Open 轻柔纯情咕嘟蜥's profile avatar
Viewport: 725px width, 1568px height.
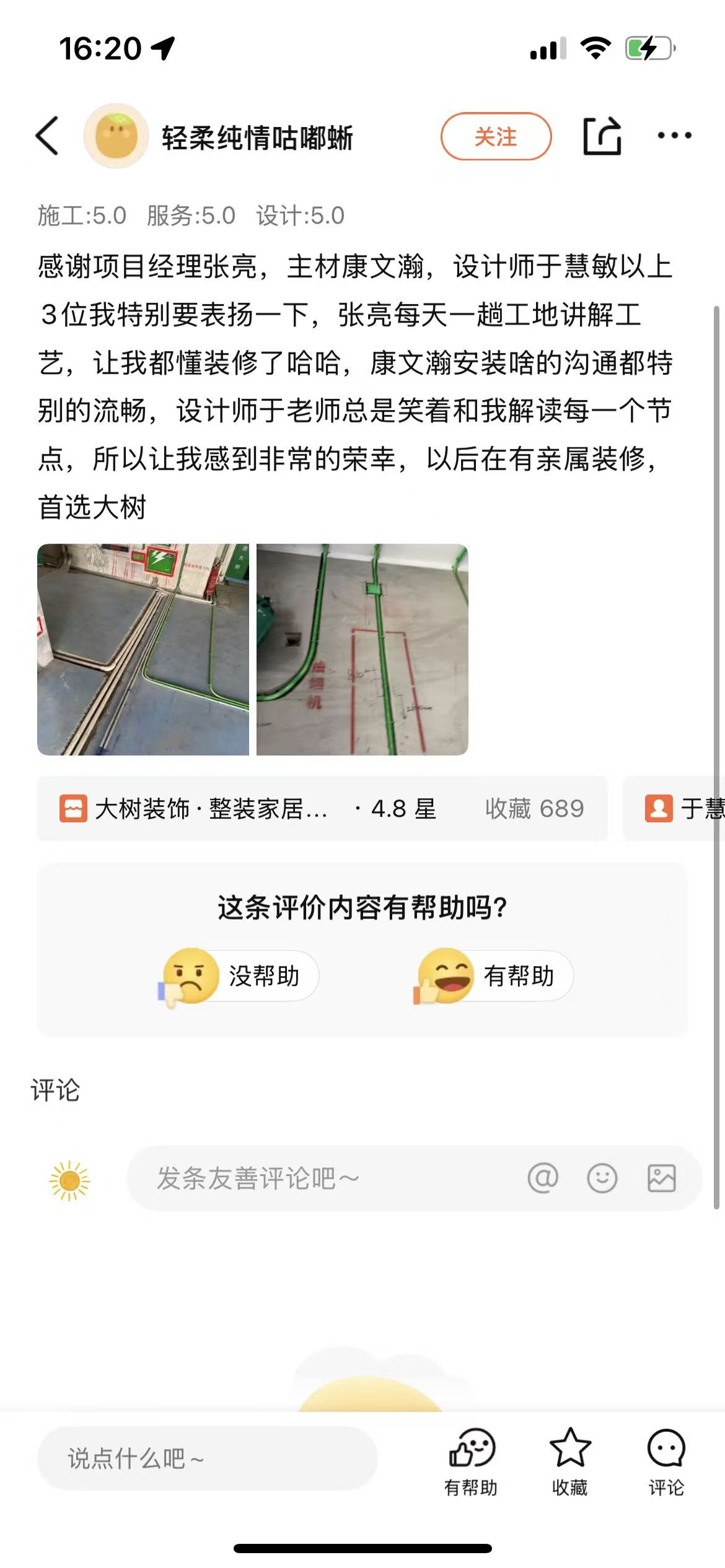point(116,136)
